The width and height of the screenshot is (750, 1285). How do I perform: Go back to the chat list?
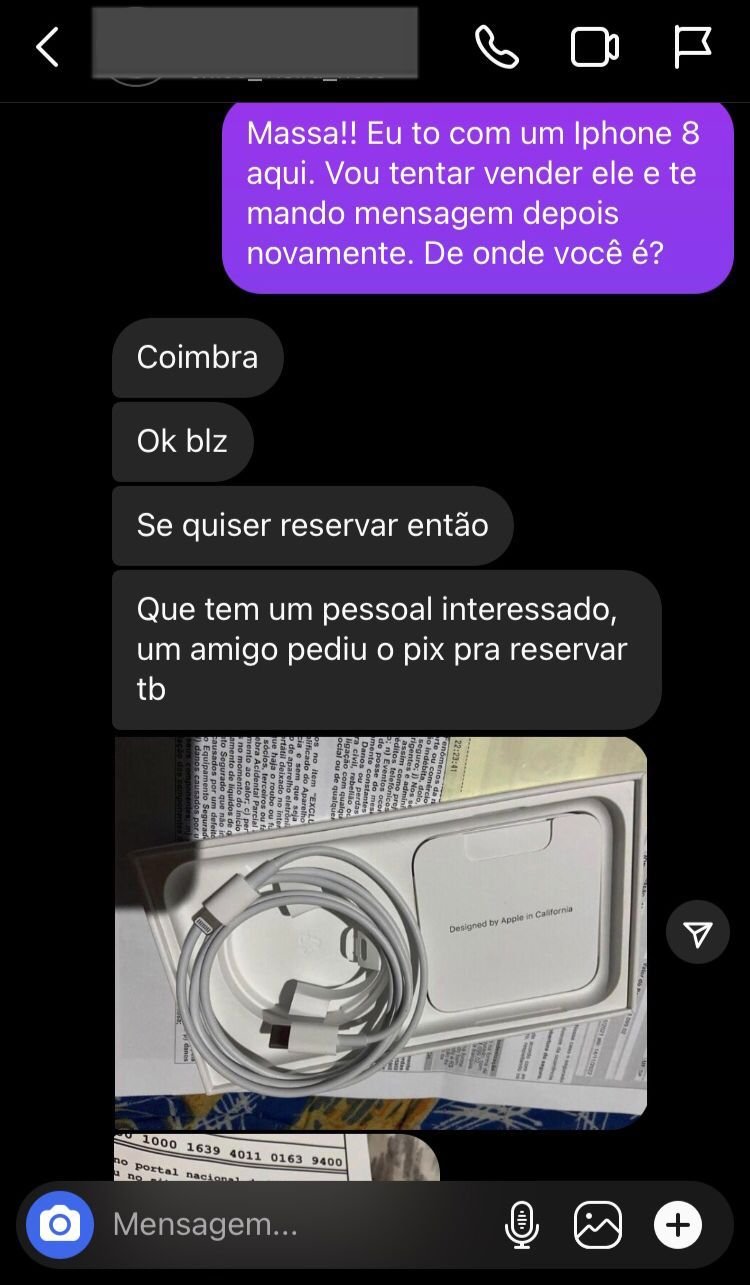[x=47, y=47]
